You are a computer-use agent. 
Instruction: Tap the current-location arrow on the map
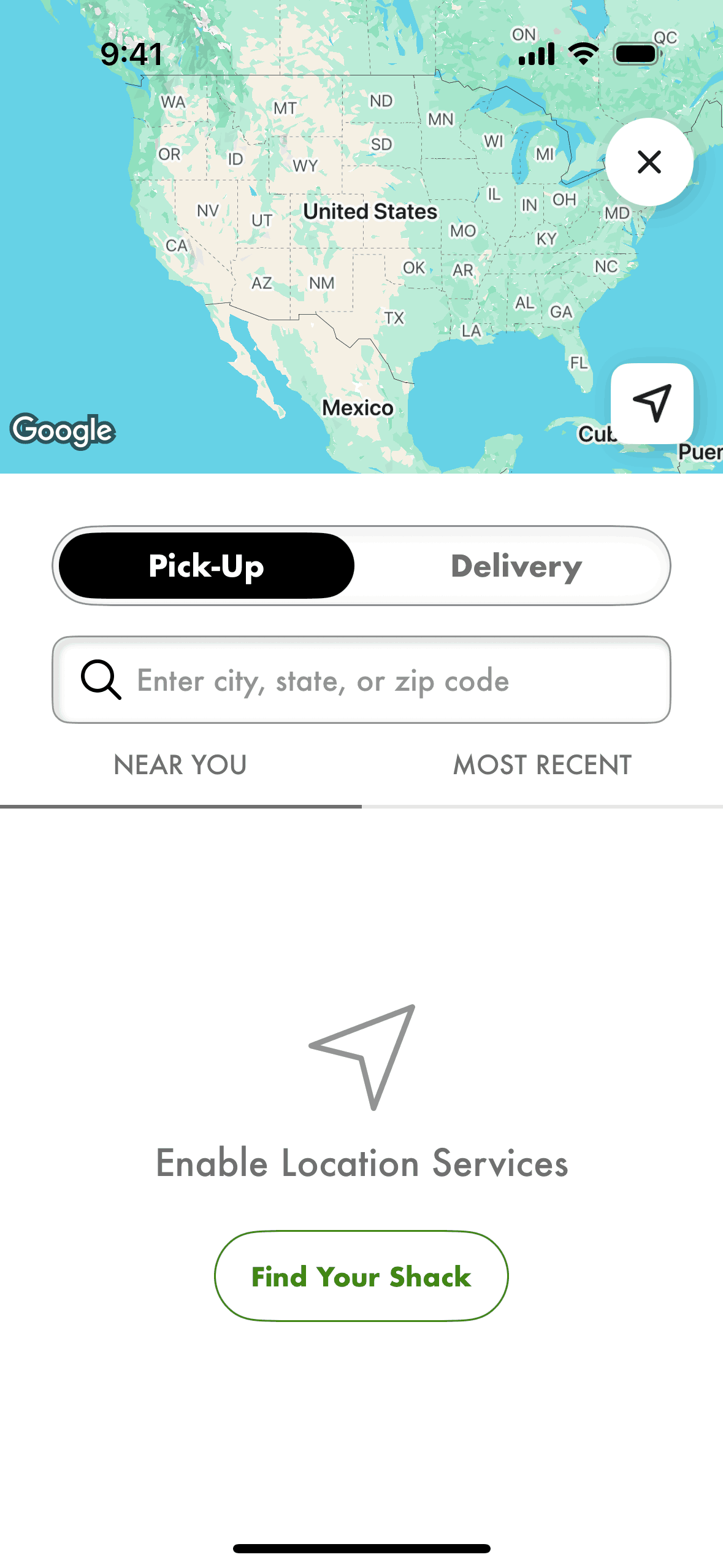click(x=652, y=404)
